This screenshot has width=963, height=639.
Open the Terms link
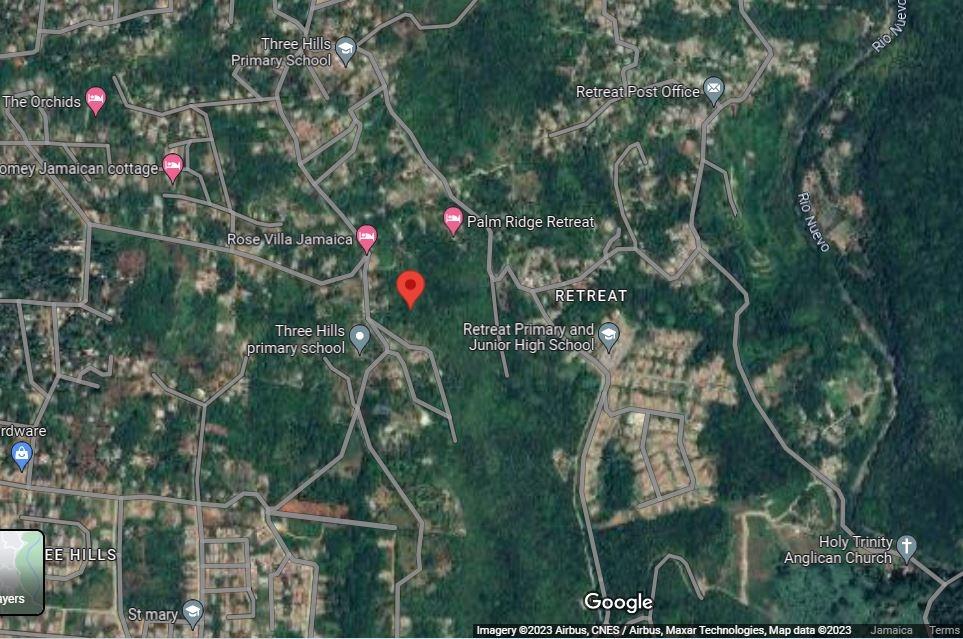coord(944,630)
